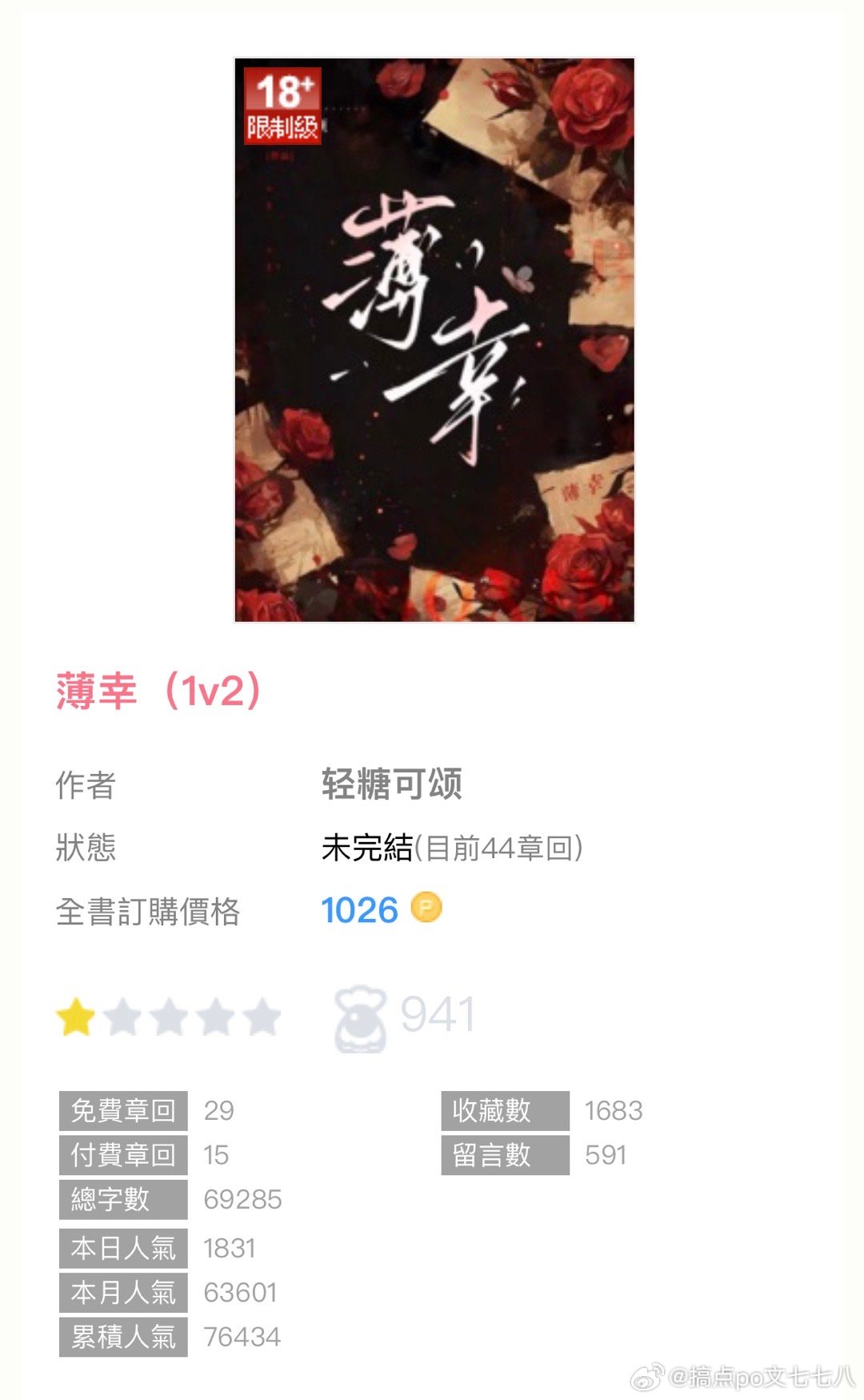Open the 薄幸 book cover
This screenshot has height=1400, width=864.
tap(434, 339)
